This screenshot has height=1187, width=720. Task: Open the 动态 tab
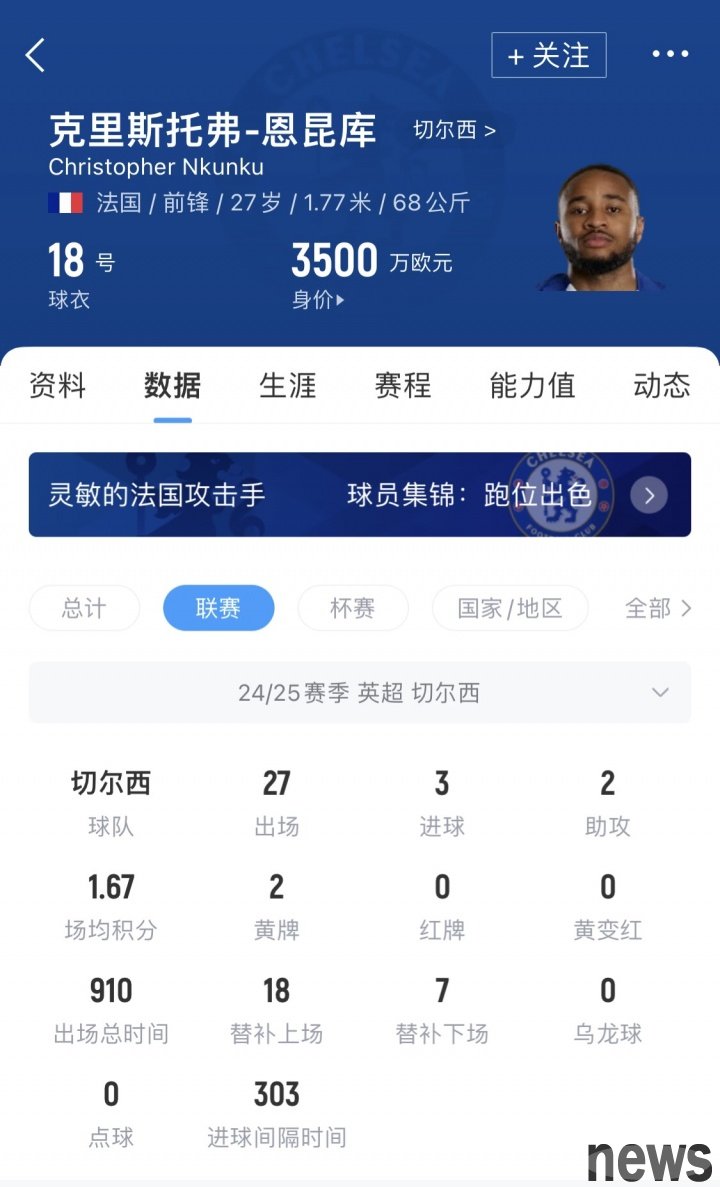click(662, 385)
